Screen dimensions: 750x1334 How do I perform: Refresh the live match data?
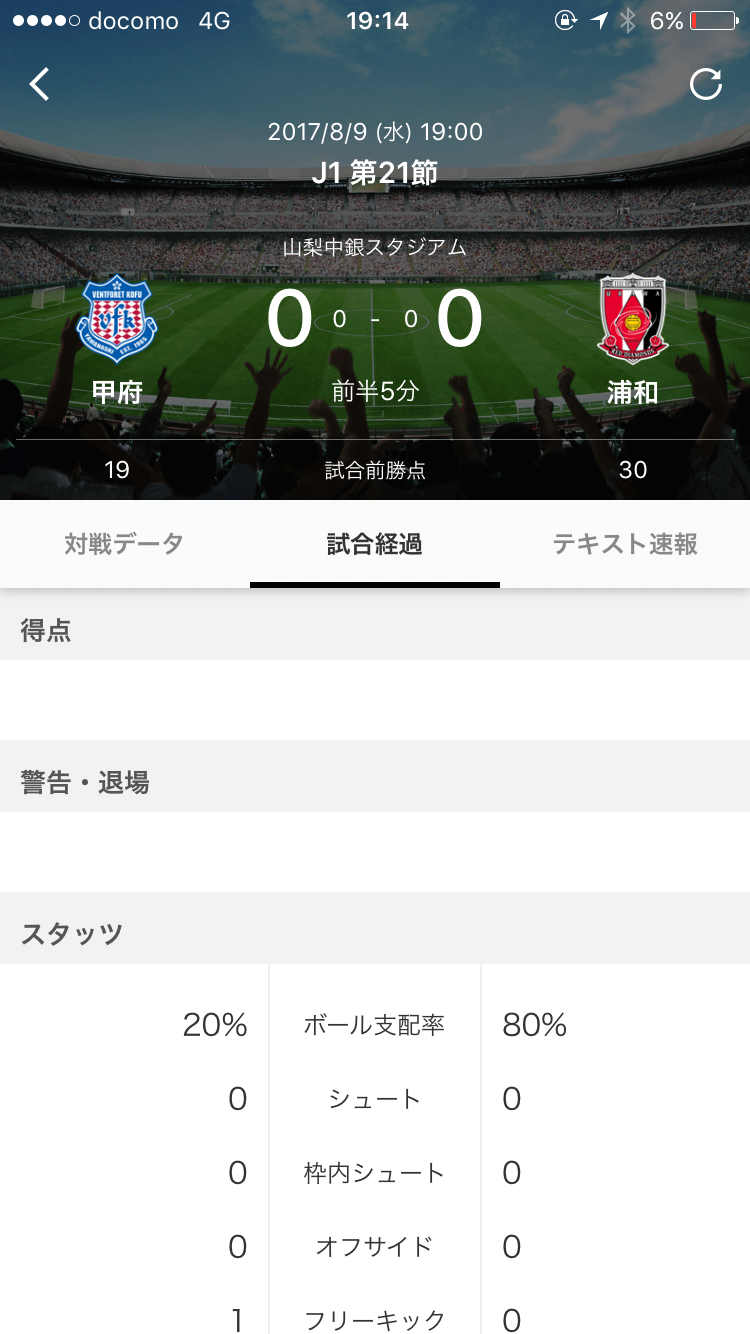click(706, 85)
